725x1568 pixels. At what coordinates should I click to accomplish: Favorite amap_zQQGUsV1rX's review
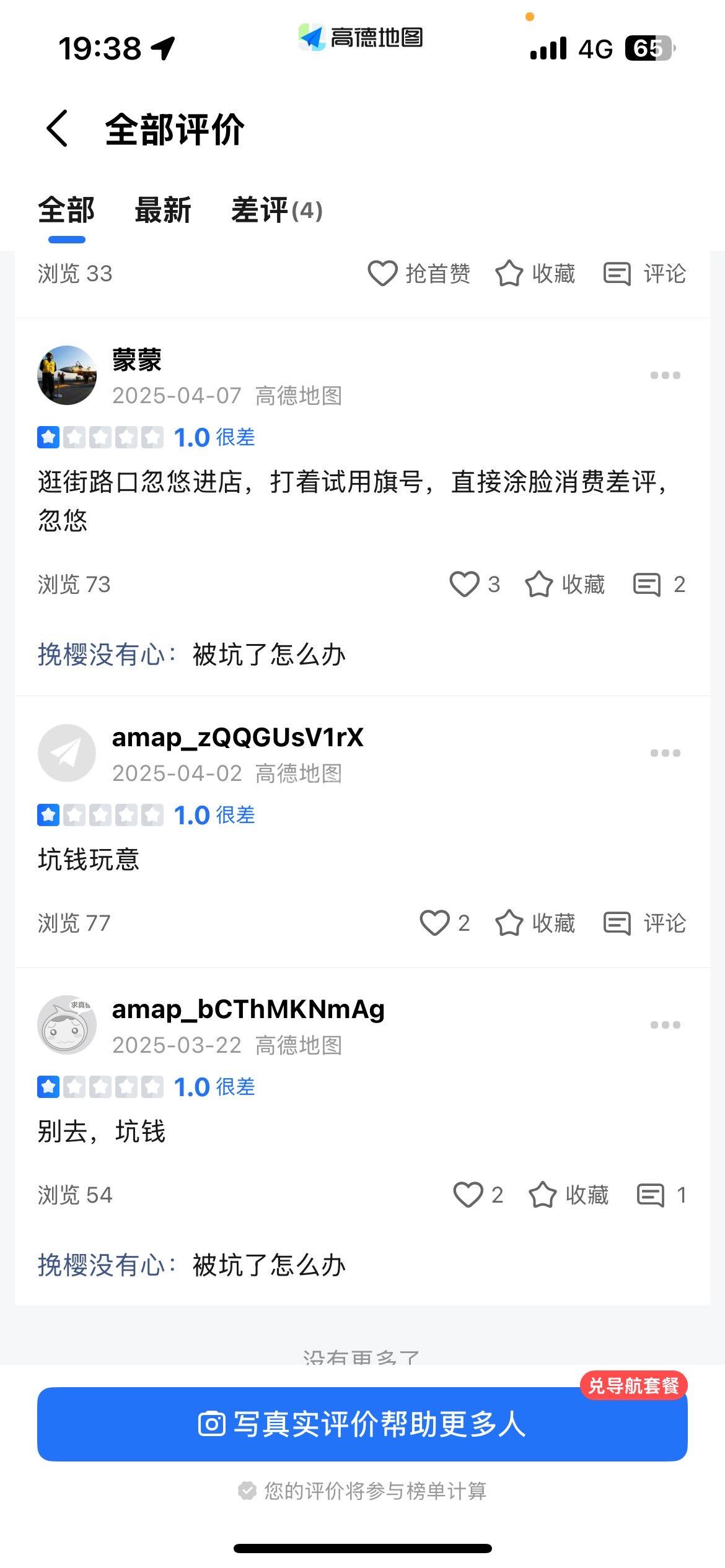509,923
